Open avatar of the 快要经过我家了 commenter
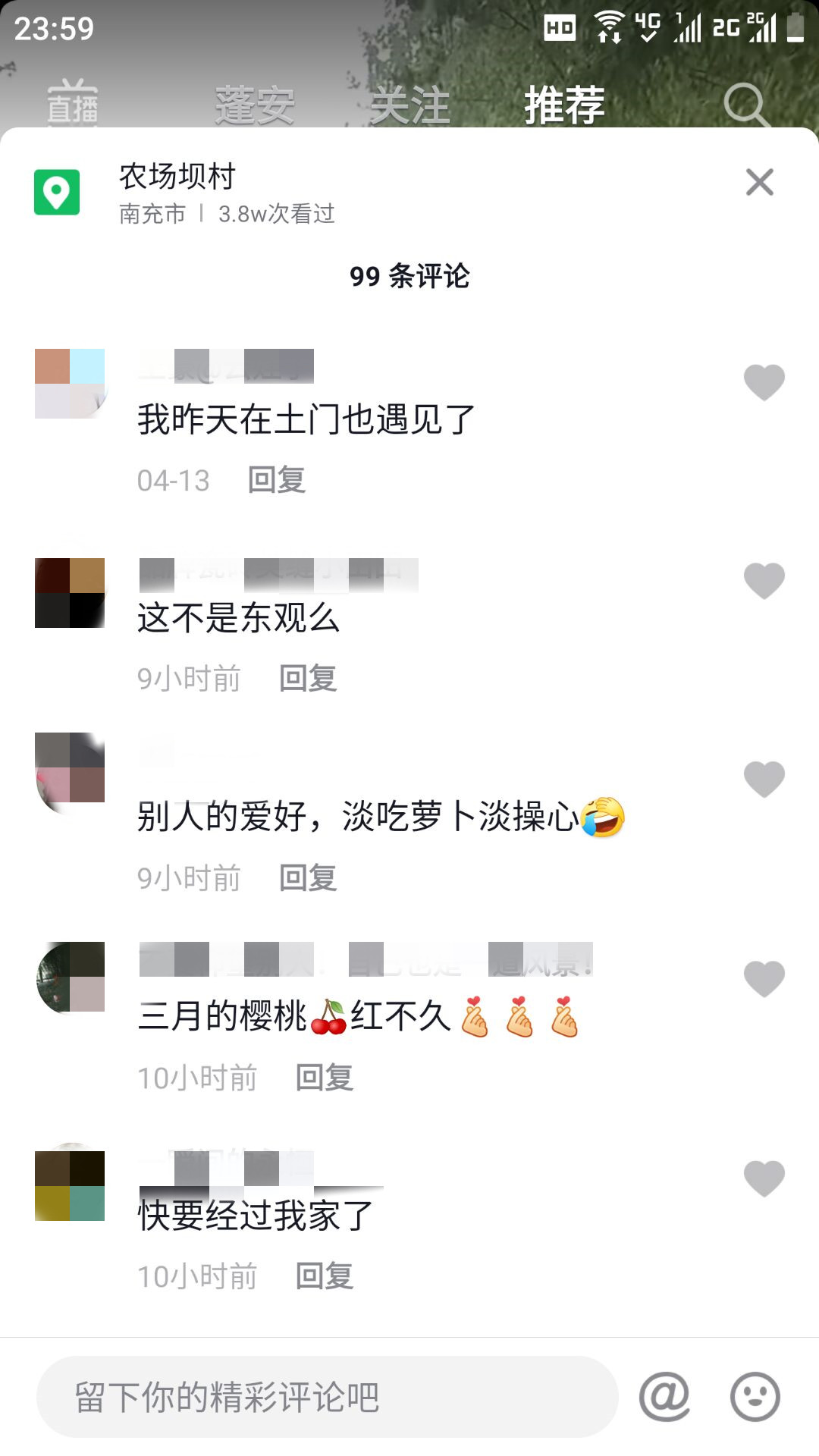The width and height of the screenshot is (819, 1456). click(x=70, y=1185)
